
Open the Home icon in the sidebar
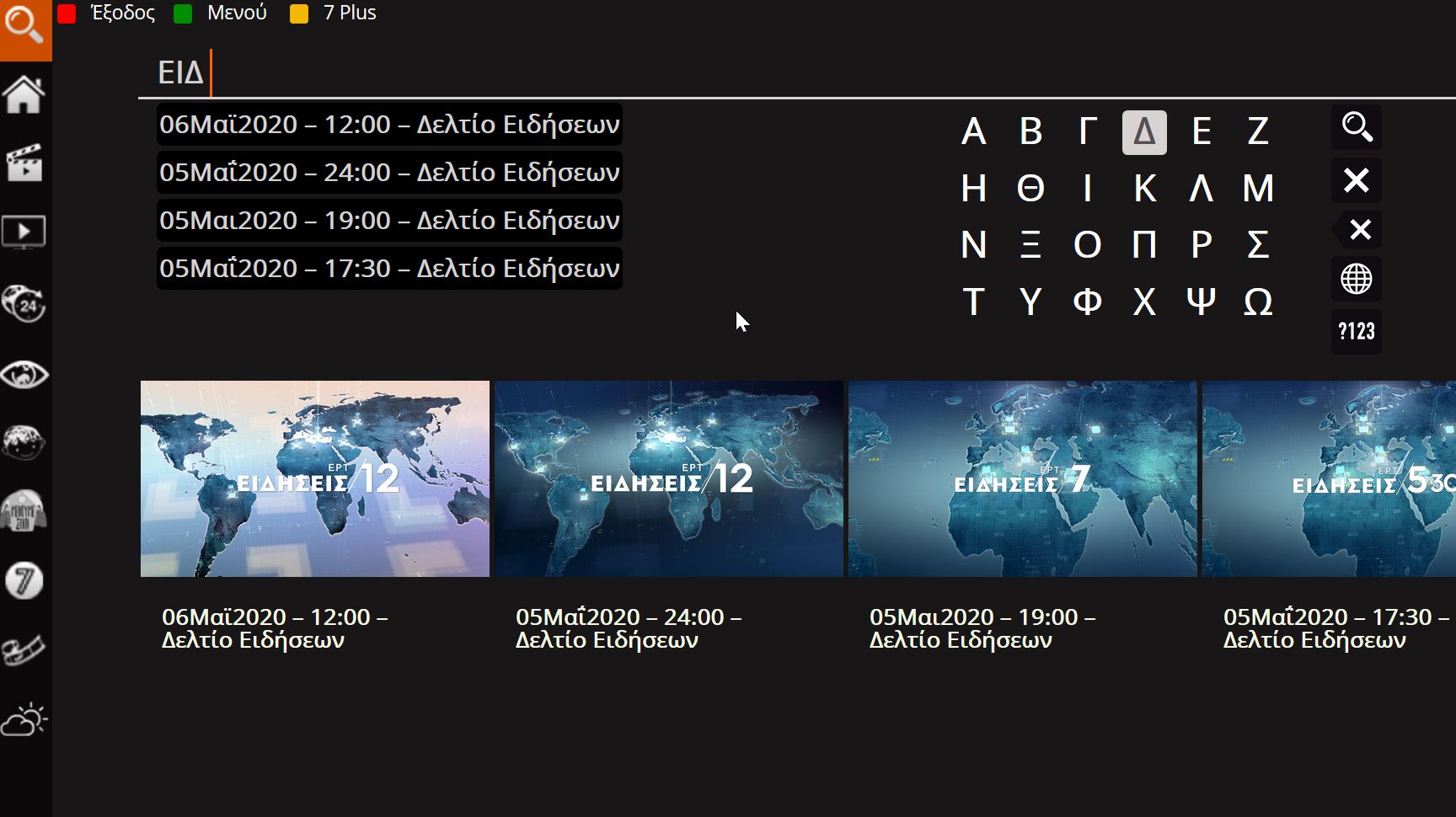click(x=24, y=94)
